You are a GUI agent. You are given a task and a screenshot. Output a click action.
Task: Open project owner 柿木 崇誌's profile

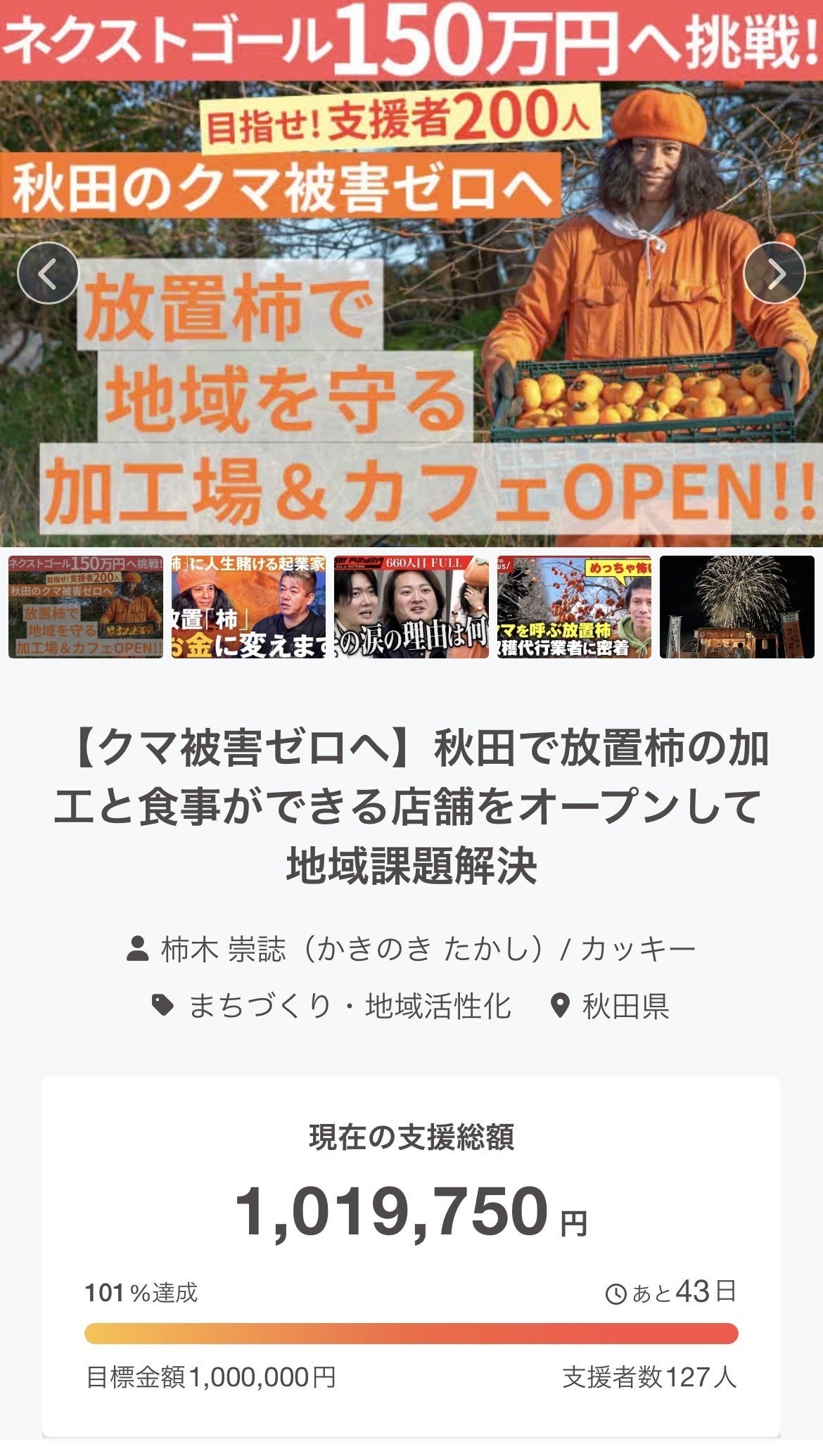click(x=427, y=949)
